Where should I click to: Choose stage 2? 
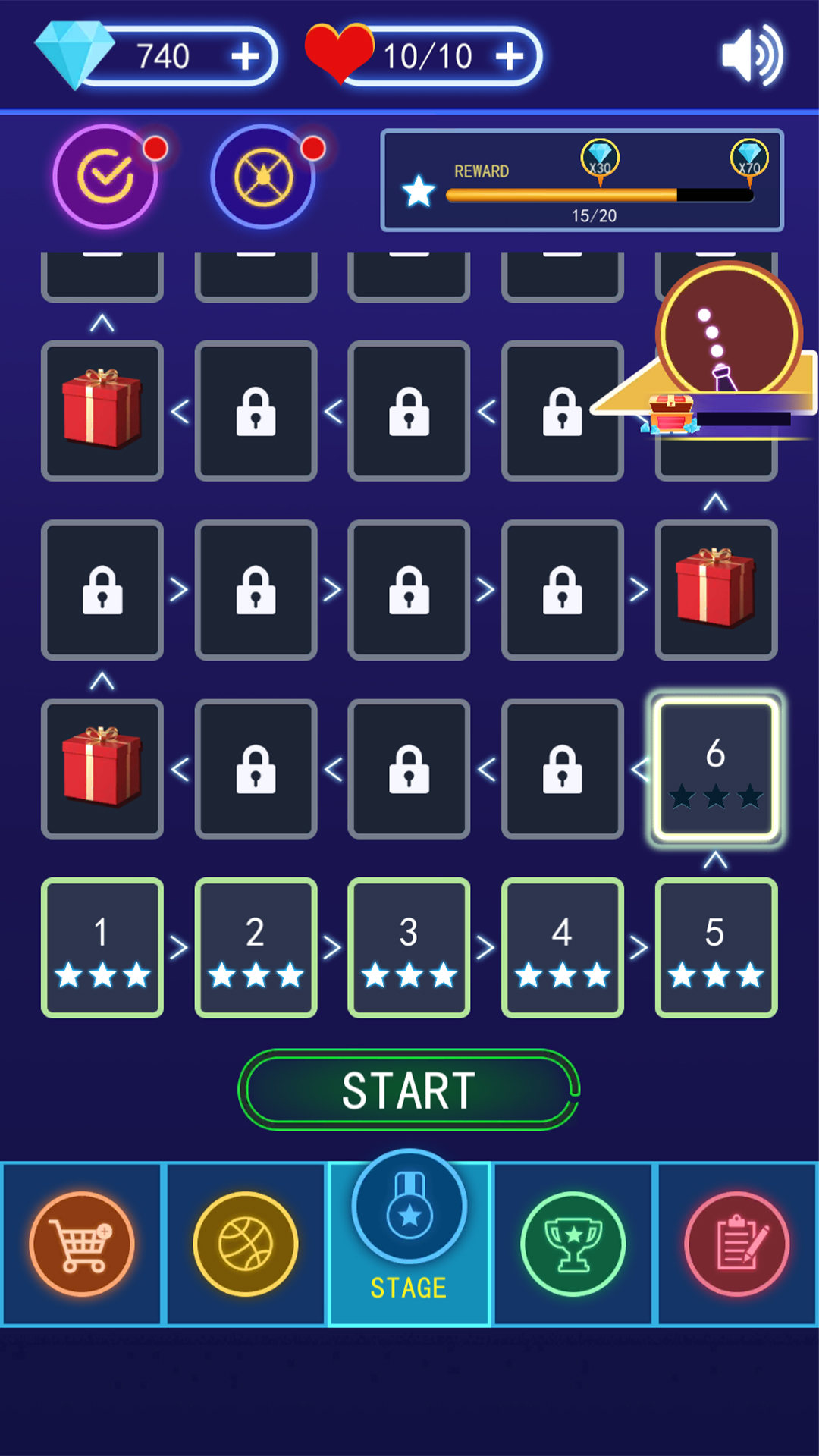256,948
